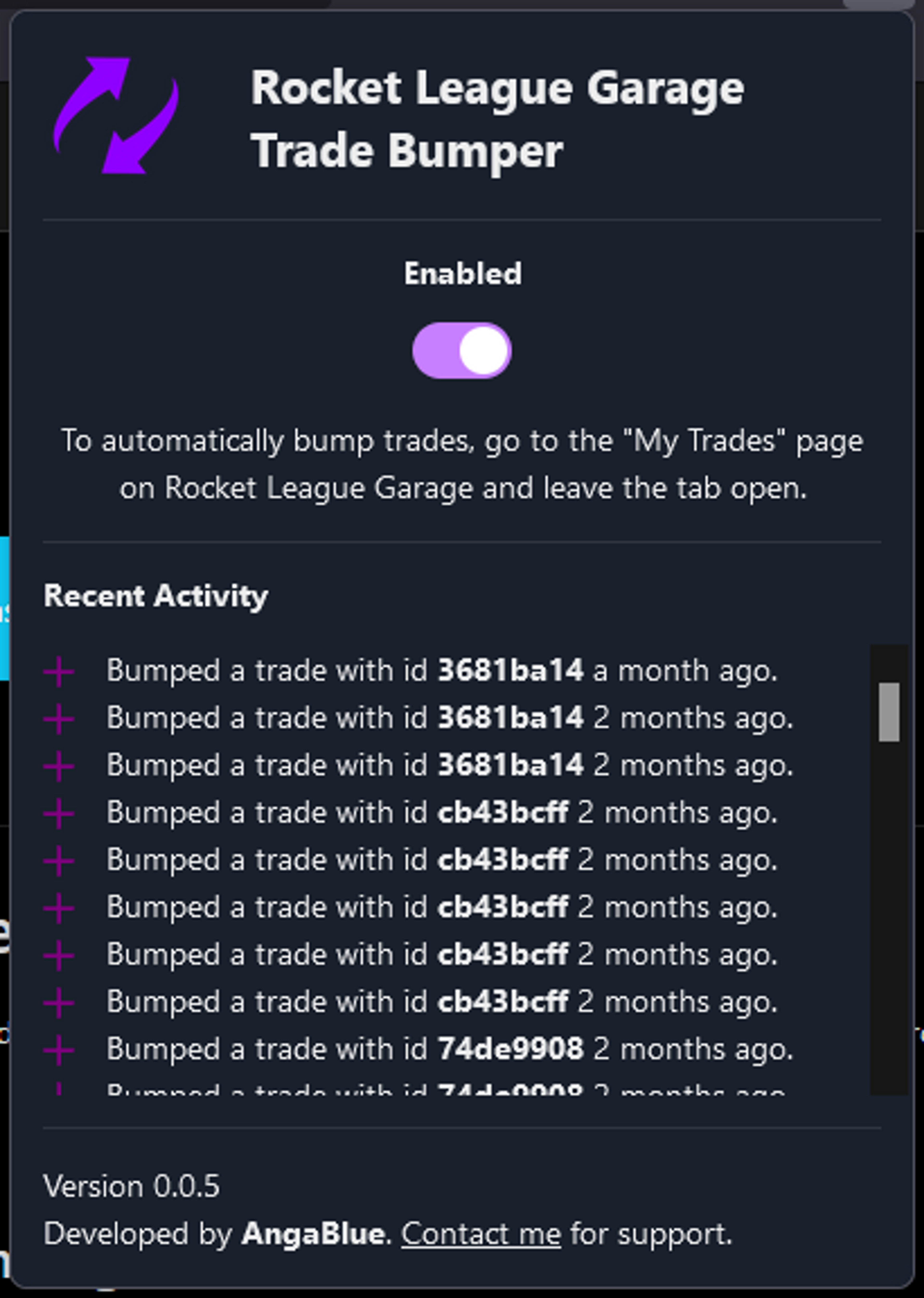The height and width of the screenshot is (1298, 924).
Task: Disable the trade bumper with the Enabled toggle
Action: [462, 350]
